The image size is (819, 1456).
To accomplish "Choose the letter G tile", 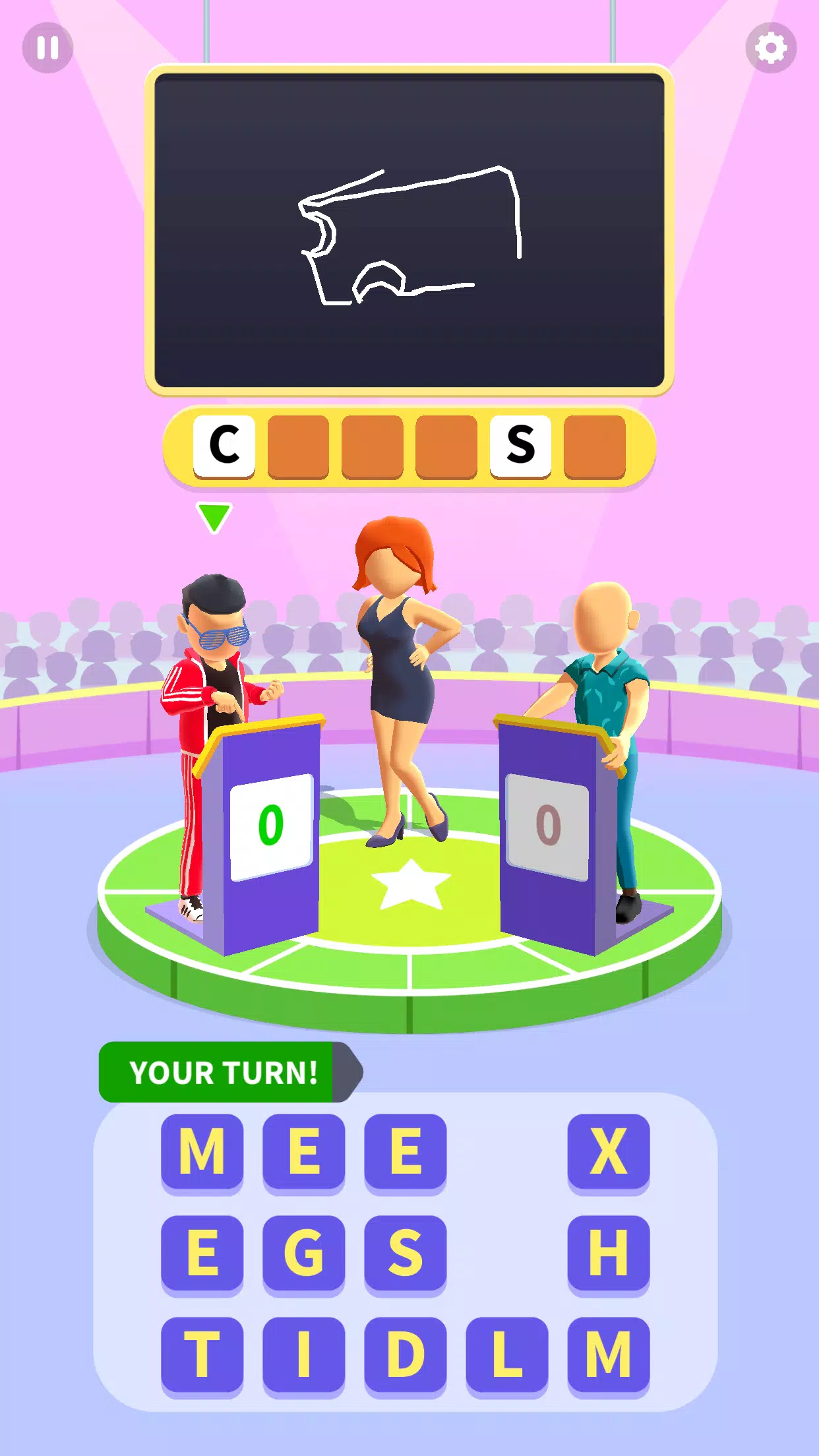I will (303, 1253).
